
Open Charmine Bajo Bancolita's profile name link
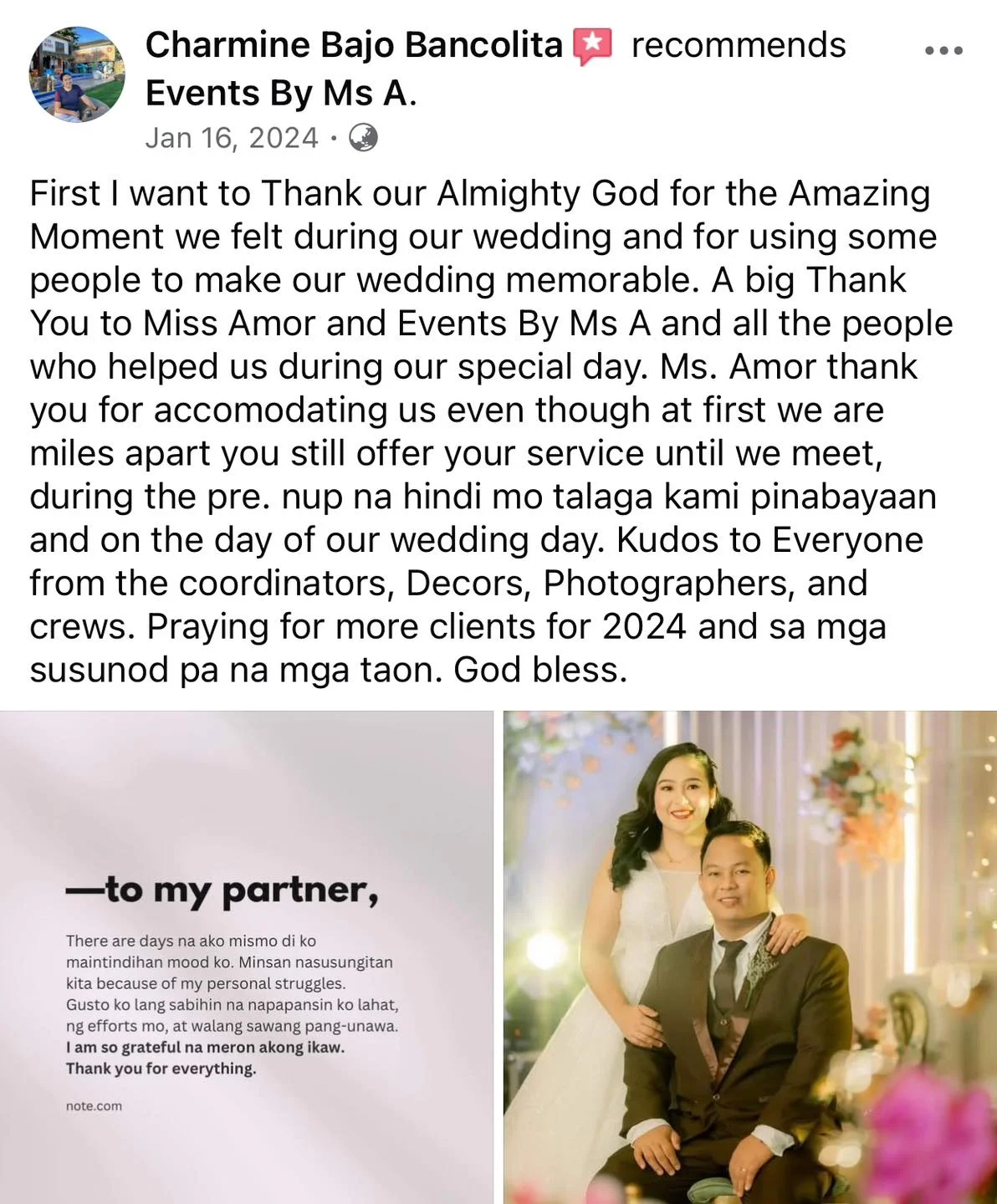tap(354, 45)
